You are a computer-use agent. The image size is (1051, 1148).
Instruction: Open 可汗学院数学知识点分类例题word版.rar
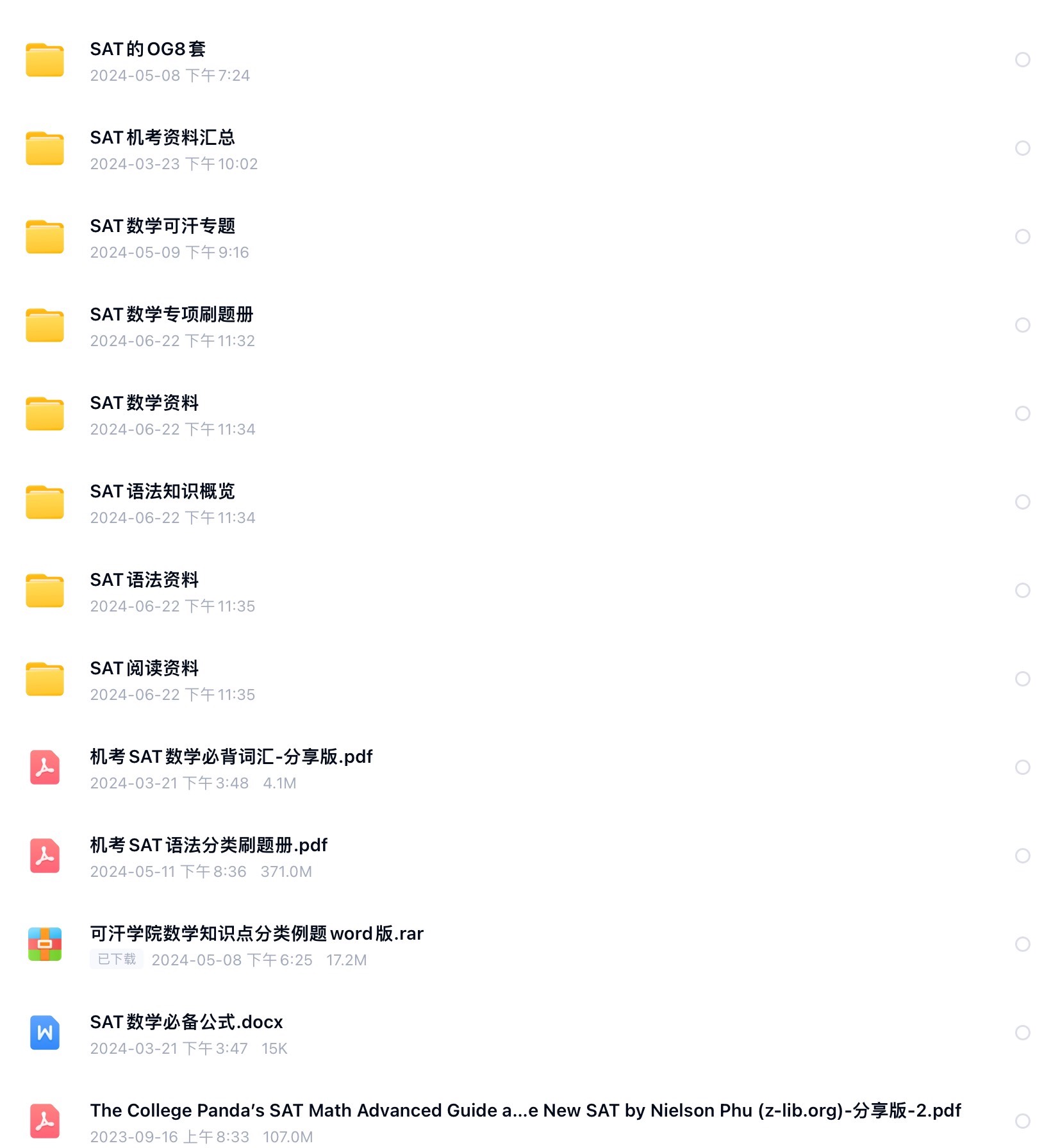[256, 934]
